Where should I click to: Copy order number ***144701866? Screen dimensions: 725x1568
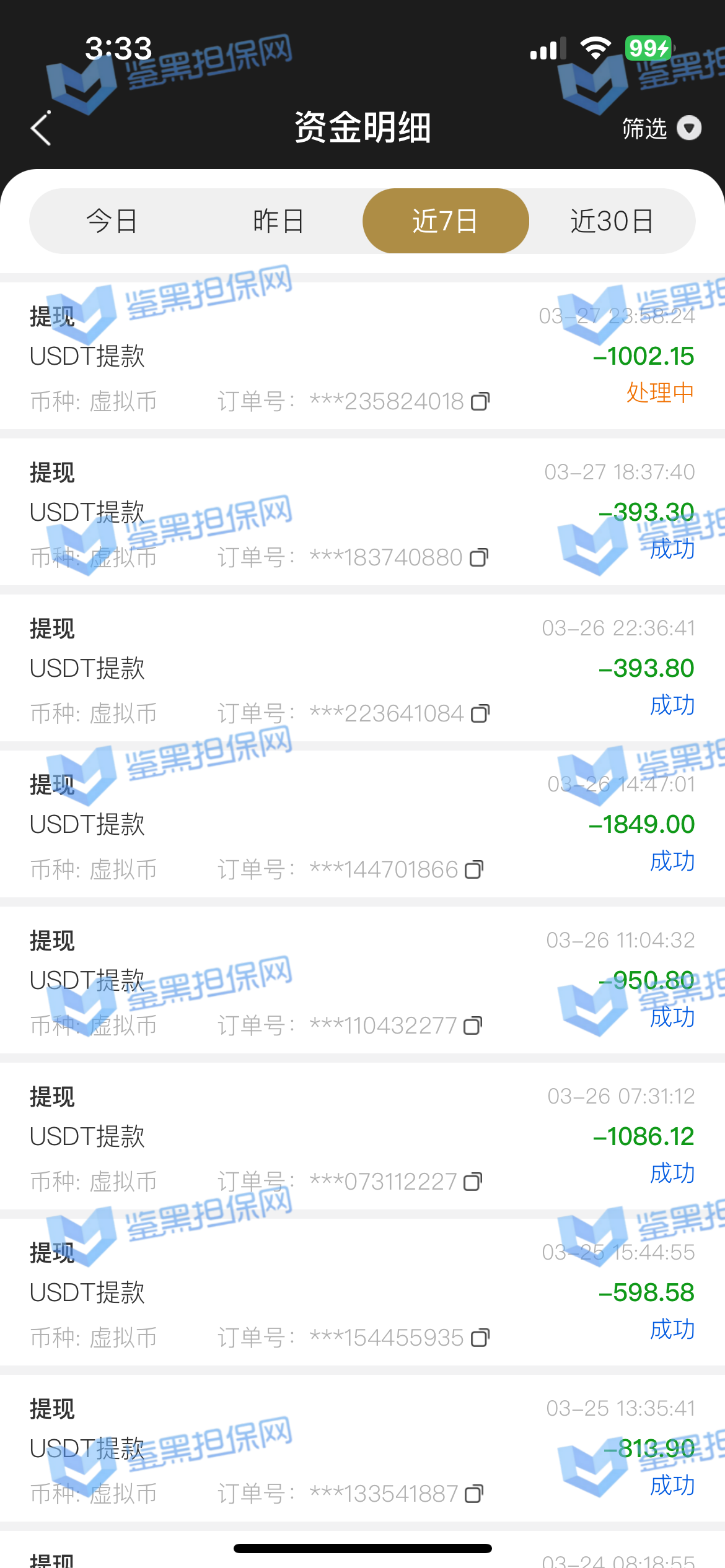(x=474, y=870)
